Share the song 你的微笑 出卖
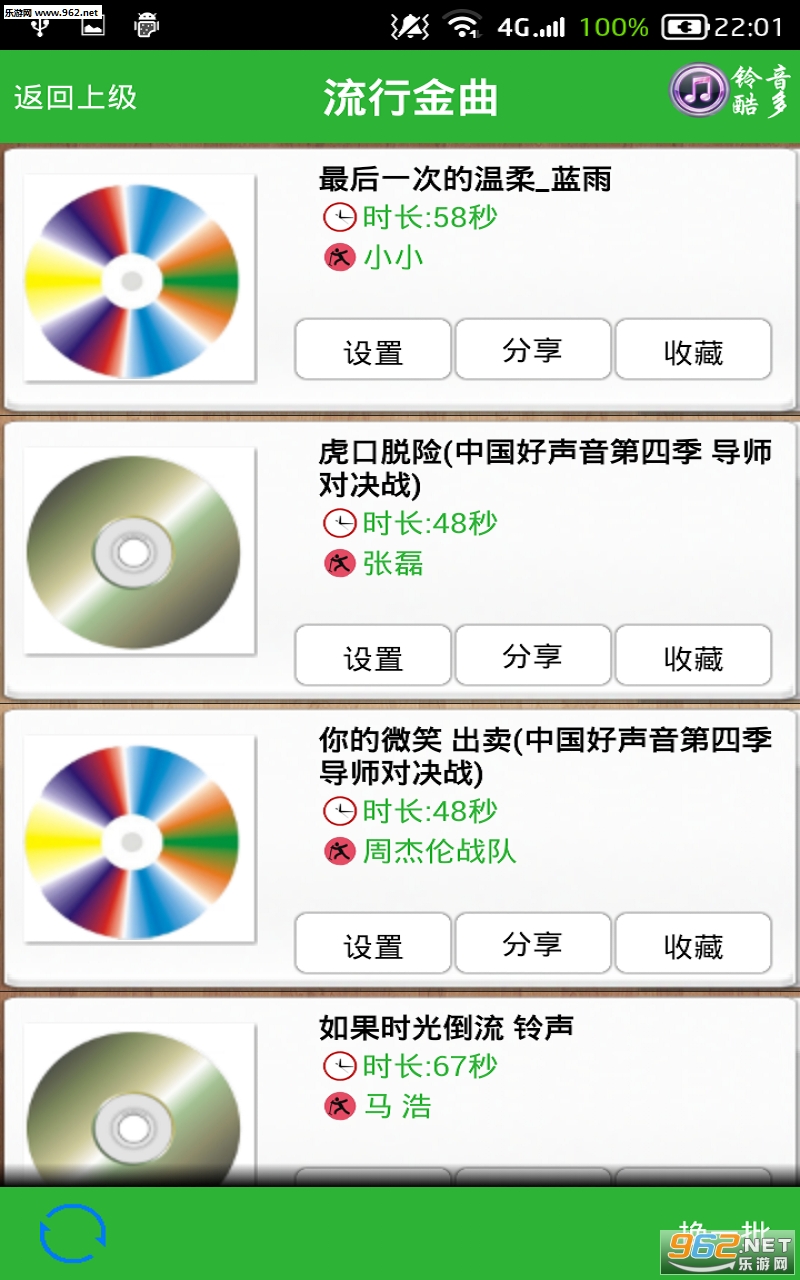This screenshot has height=1280, width=800. click(533, 943)
